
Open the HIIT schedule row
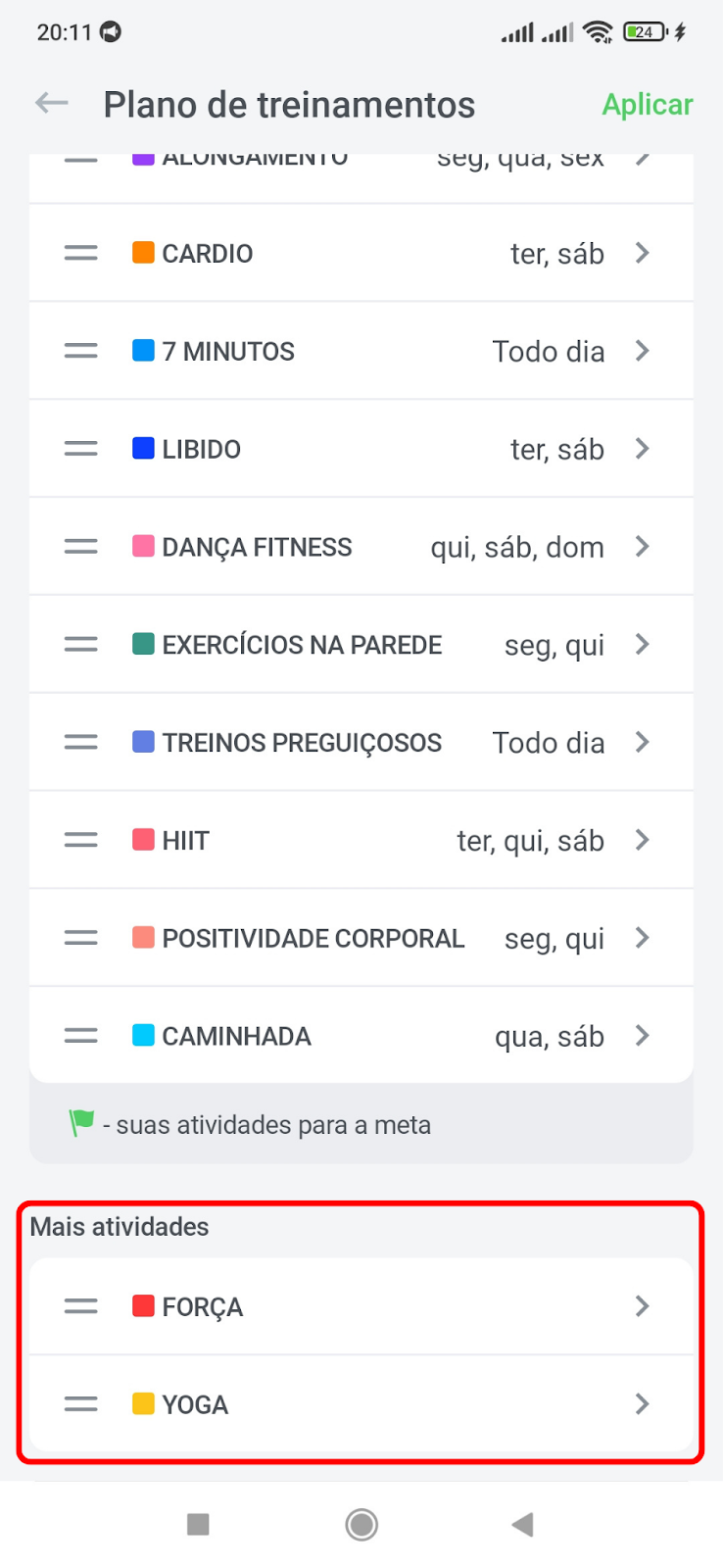pyautogui.click(x=361, y=841)
